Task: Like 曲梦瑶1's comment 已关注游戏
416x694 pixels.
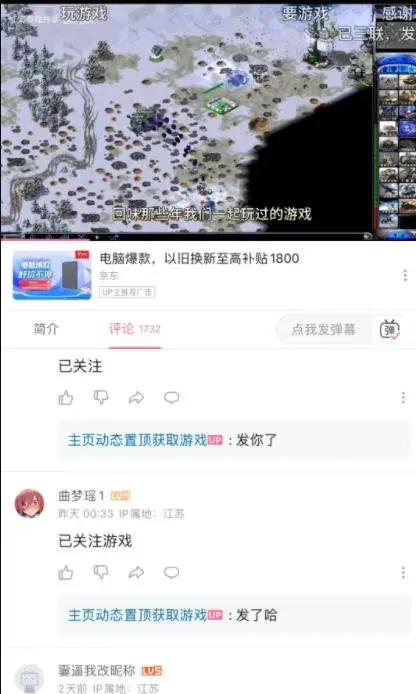Action: click(65, 572)
